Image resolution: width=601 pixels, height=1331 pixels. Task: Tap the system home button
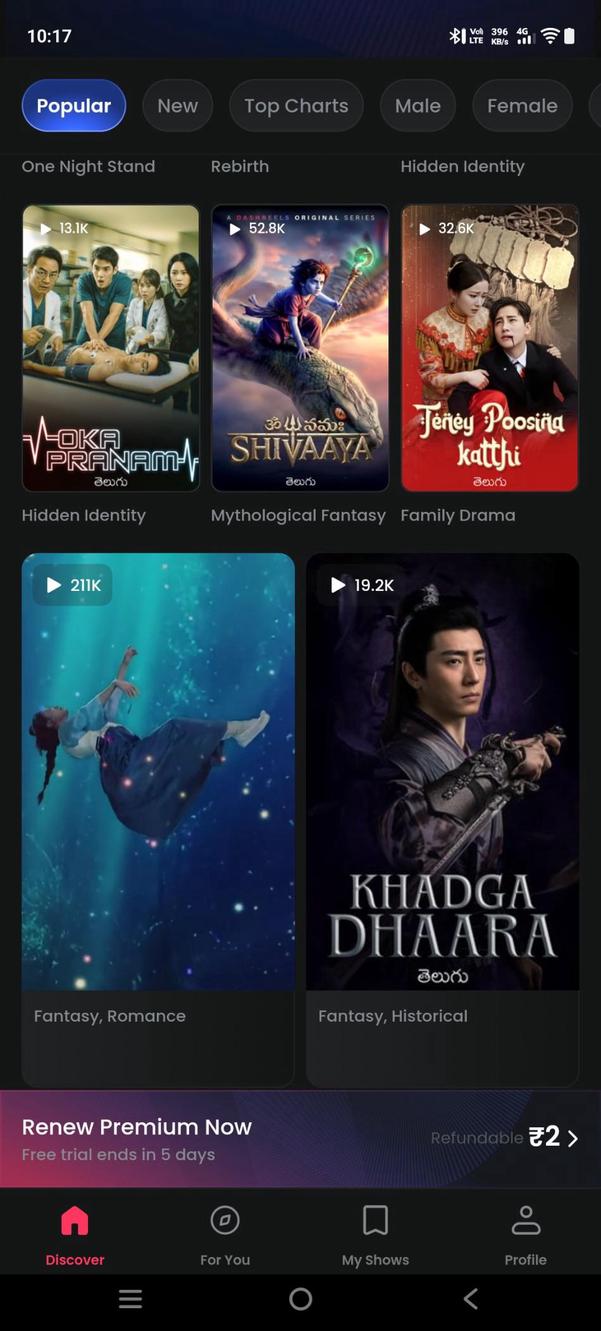[300, 1299]
